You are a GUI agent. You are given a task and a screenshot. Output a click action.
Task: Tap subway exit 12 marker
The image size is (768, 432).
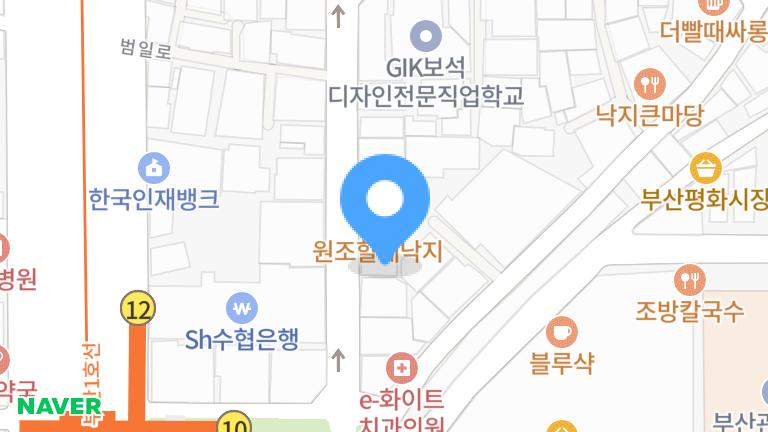[137, 309]
